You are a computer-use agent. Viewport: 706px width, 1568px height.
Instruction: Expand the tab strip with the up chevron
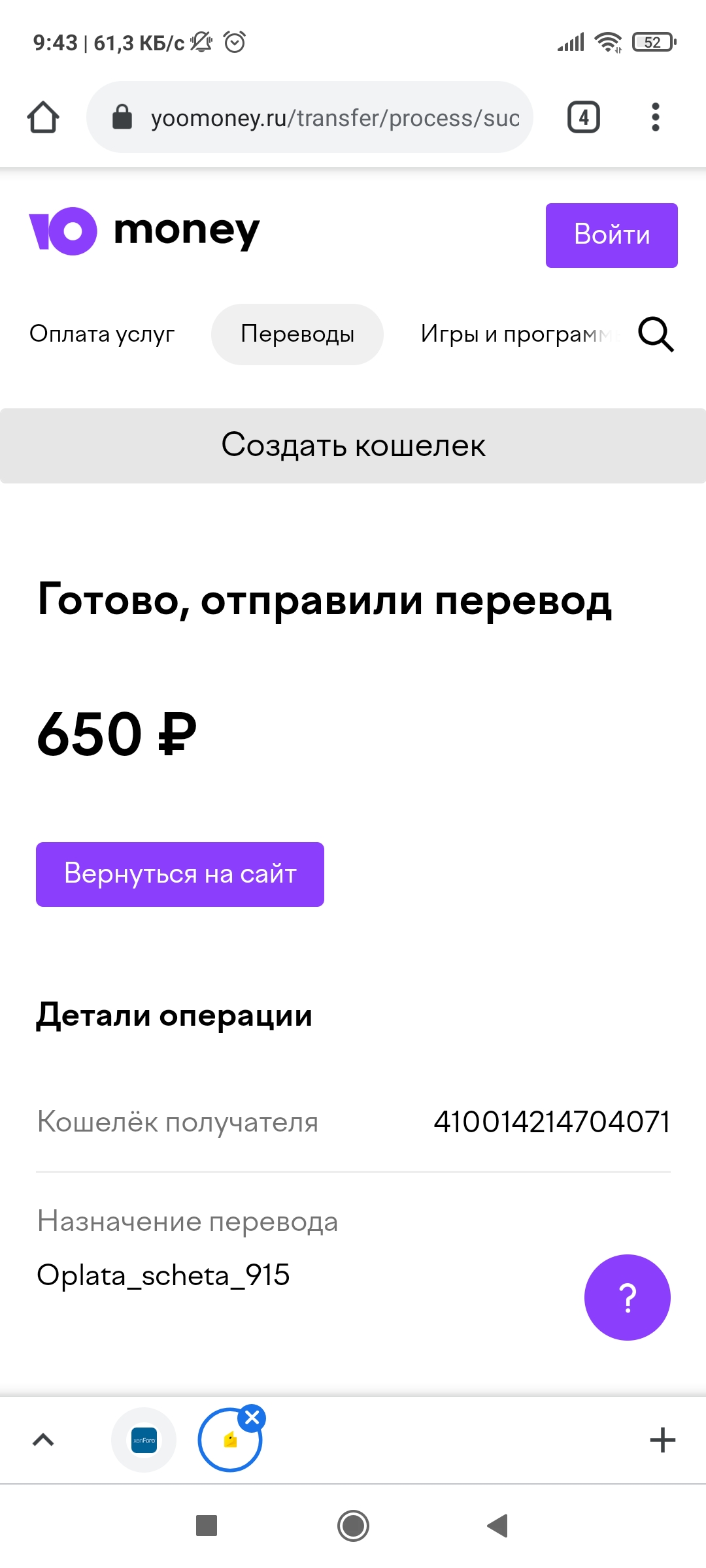43,1440
